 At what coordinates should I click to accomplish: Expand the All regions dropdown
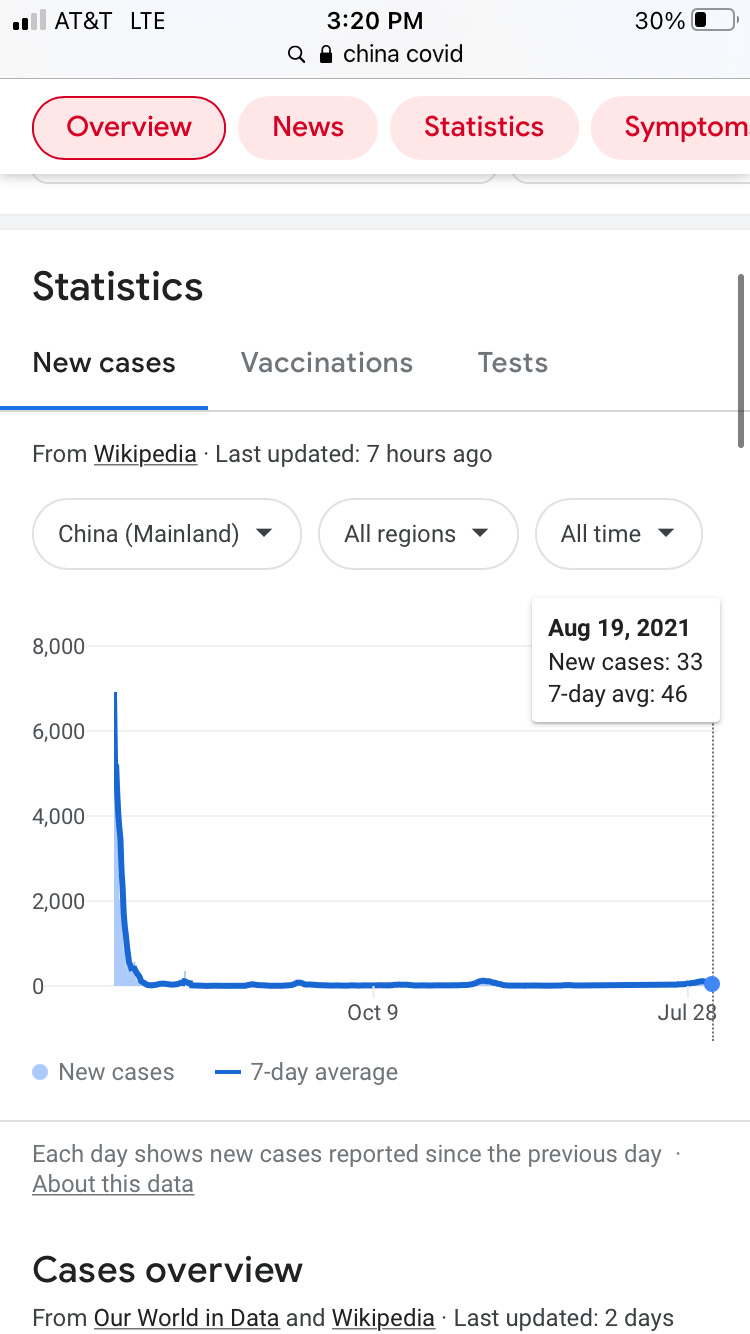pyautogui.click(x=418, y=534)
